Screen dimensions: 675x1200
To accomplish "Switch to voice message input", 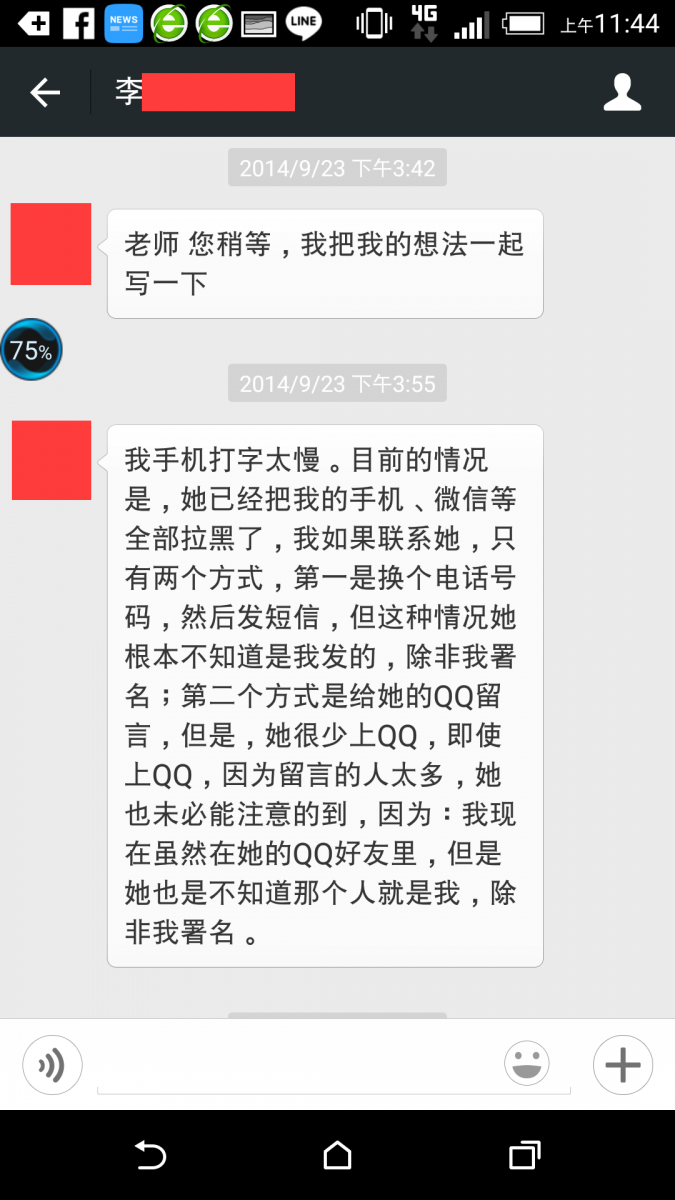I will tap(52, 1065).
